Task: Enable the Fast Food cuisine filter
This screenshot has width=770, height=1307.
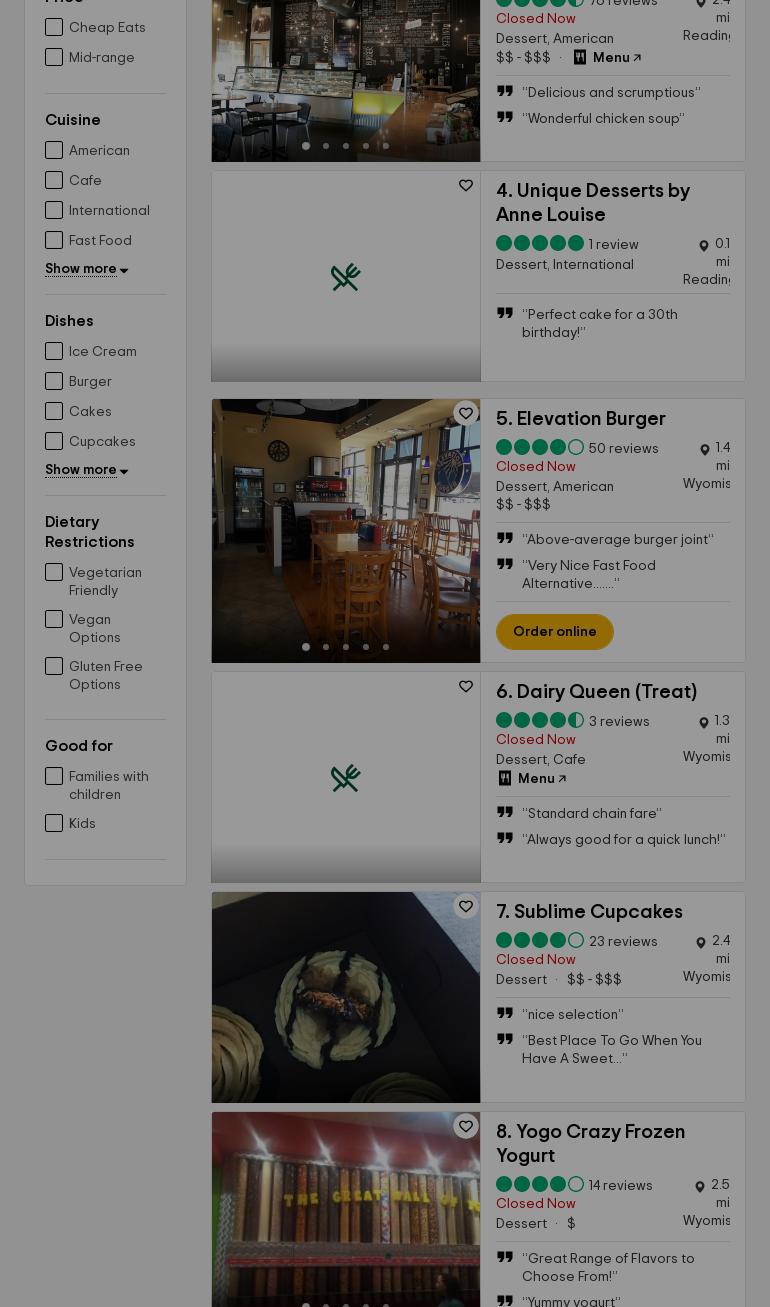Action: (54, 241)
